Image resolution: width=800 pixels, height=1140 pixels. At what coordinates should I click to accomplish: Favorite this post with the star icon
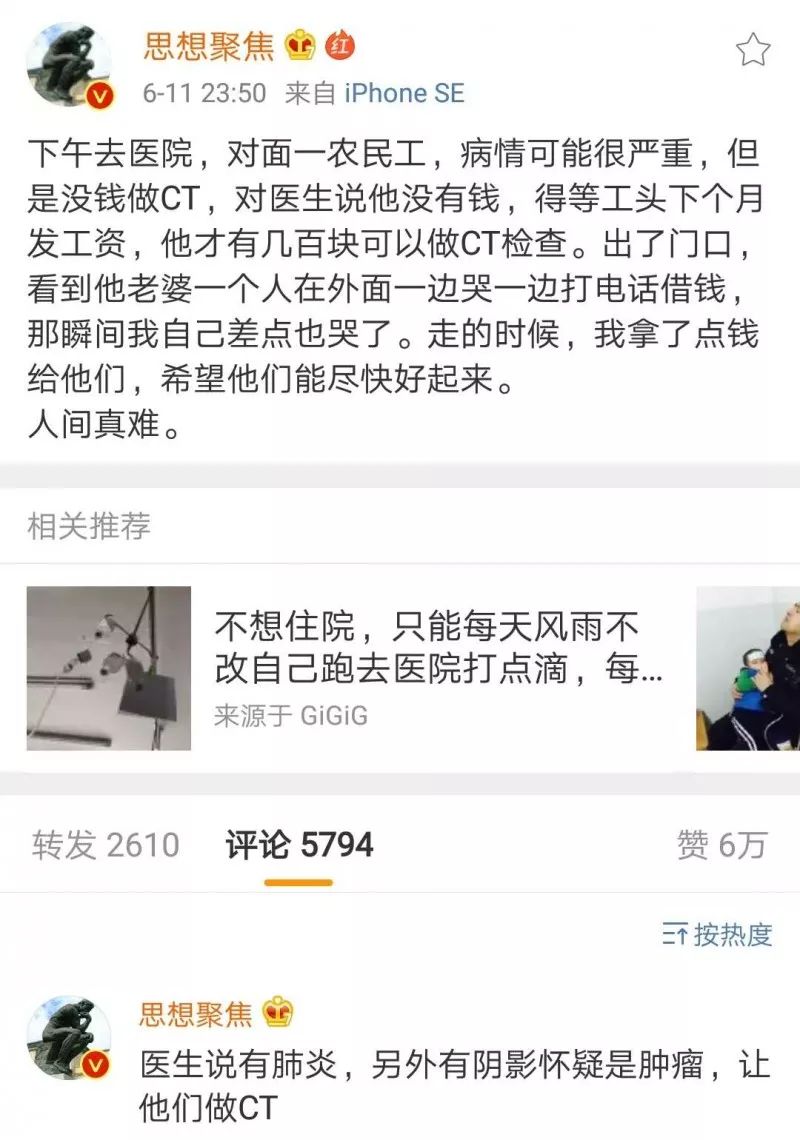(x=753, y=49)
